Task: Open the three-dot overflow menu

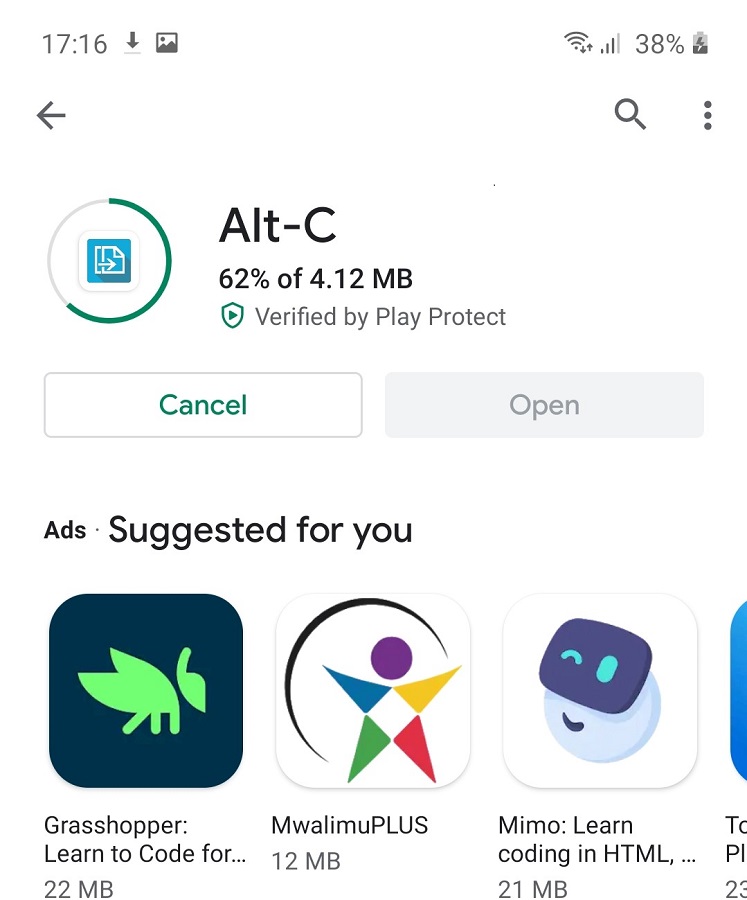Action: (x=707, y=116)
